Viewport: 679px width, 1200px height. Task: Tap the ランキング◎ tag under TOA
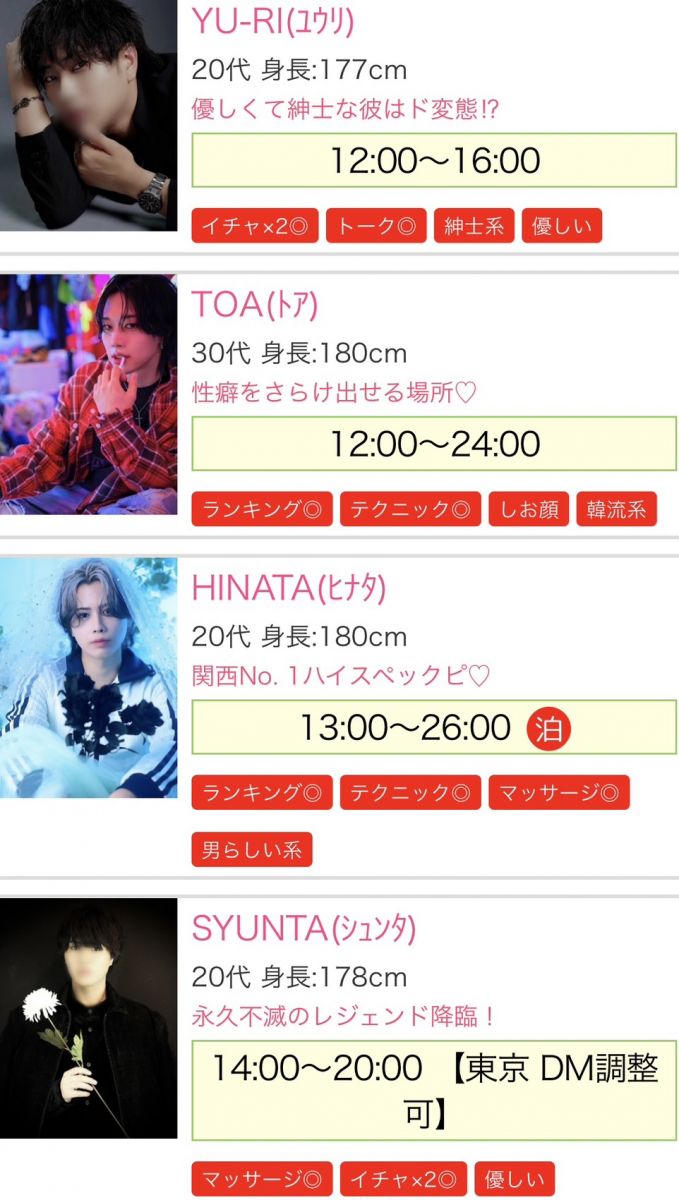pyautogui.click(x=261, y=510)
